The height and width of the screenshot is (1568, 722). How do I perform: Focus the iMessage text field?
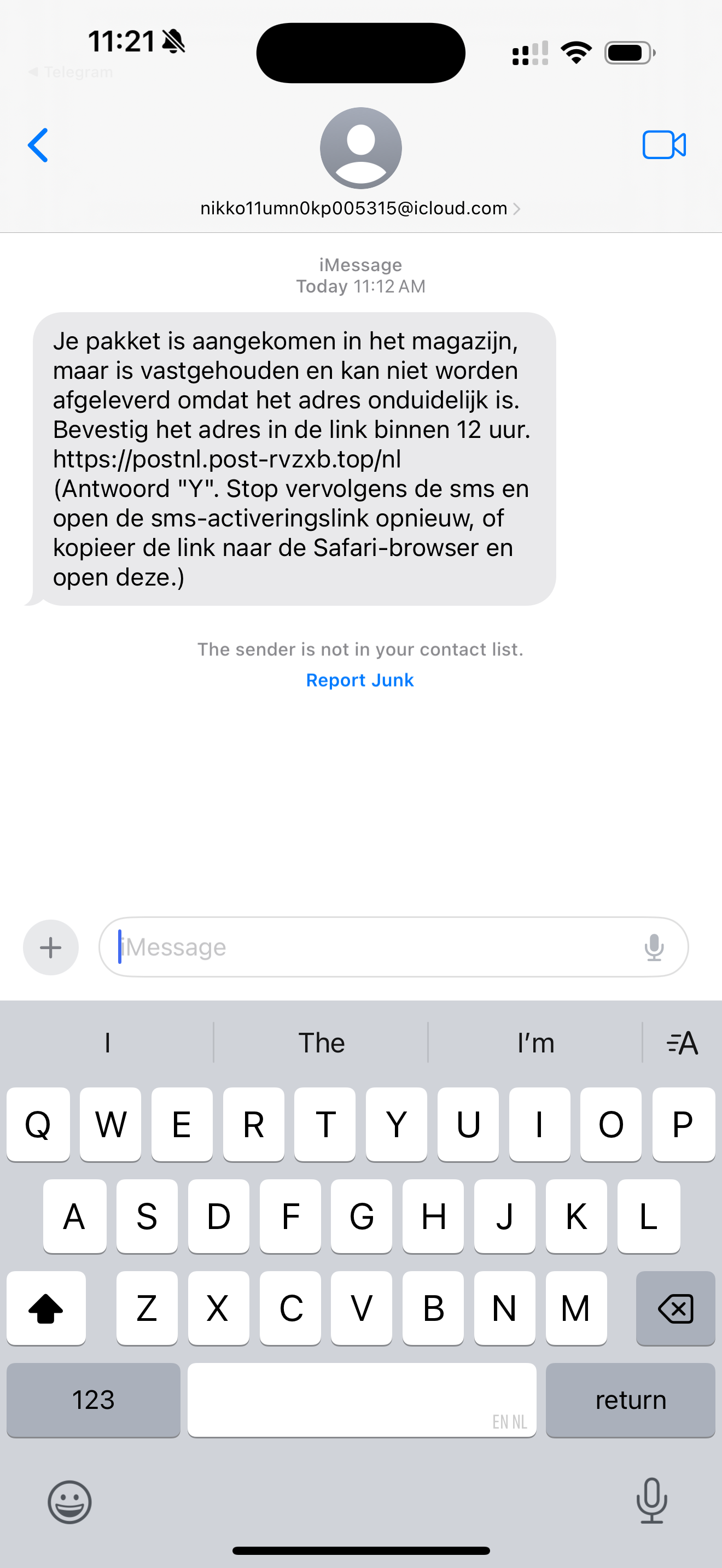coord(371,947)
